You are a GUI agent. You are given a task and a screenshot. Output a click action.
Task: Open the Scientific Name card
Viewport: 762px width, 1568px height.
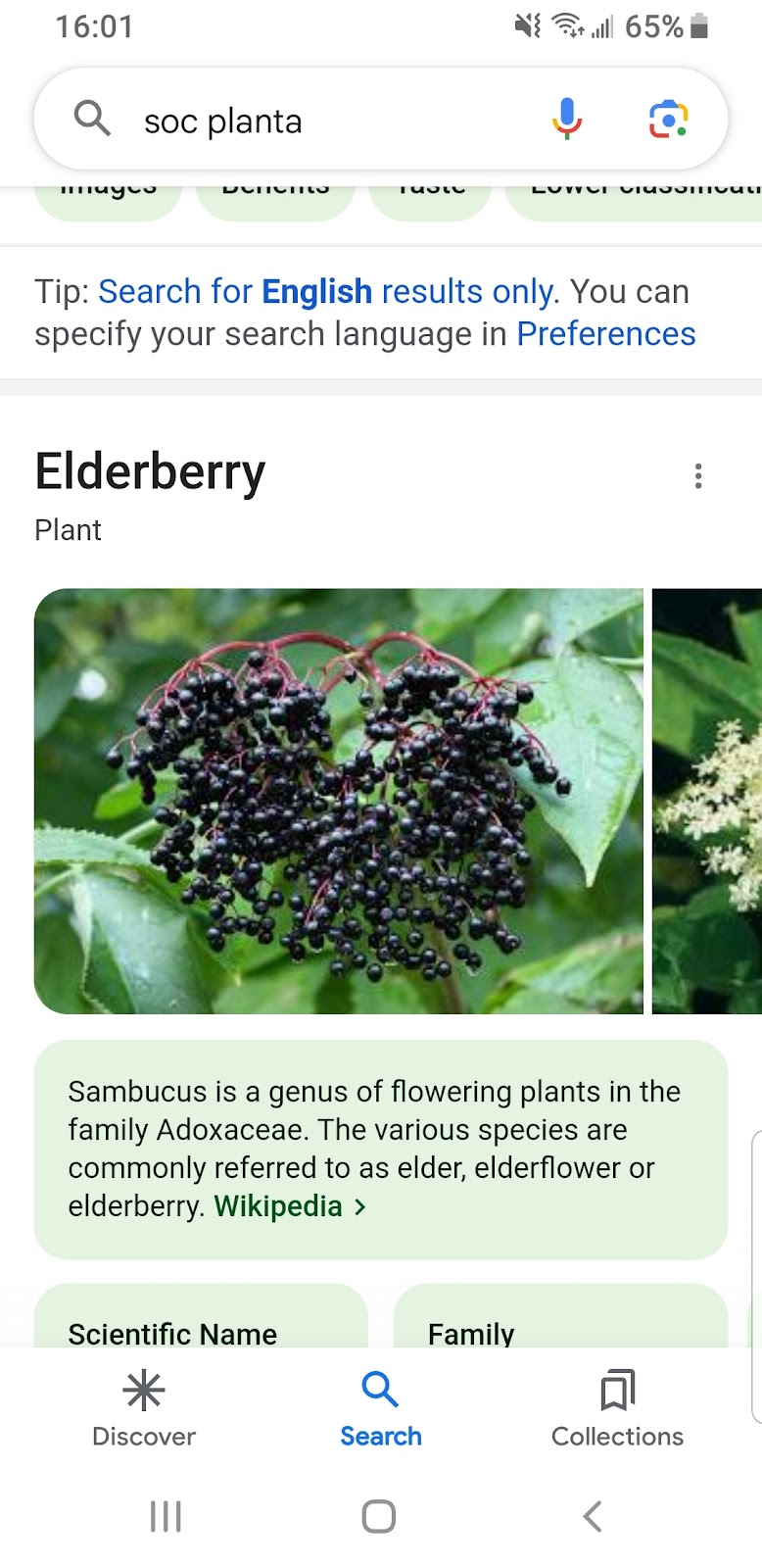point(201,1316)
